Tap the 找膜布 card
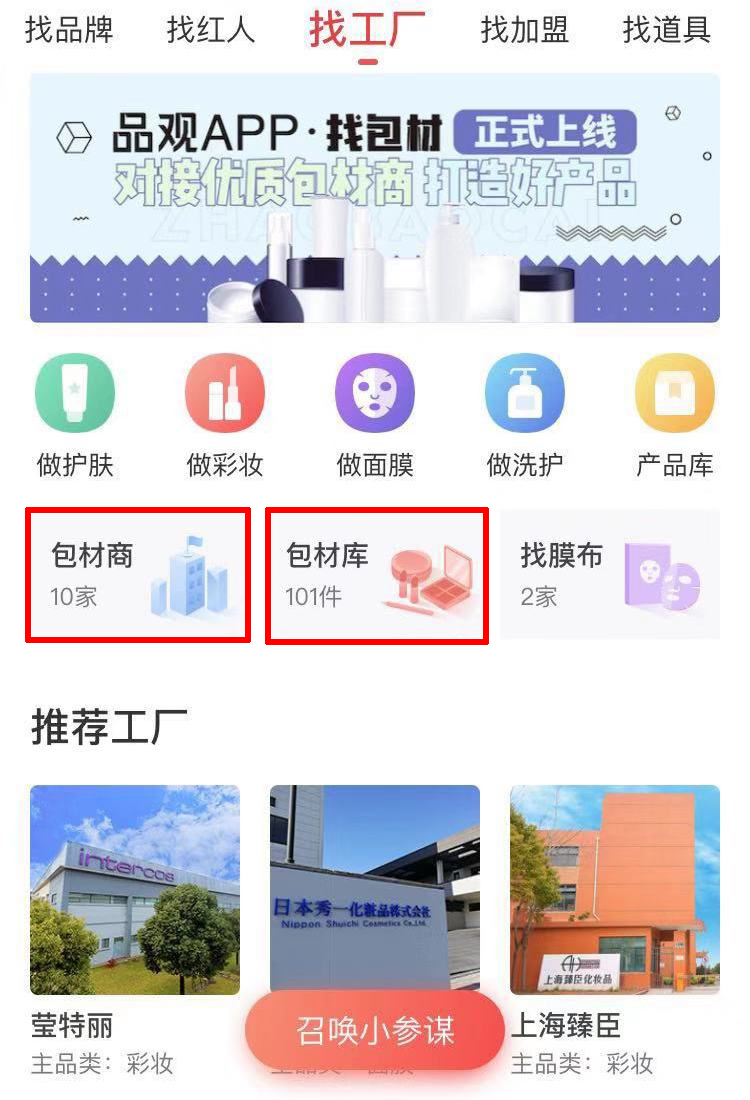This screenshot has width=750, height=1100. pyautogui.click(x=610, y=575)
